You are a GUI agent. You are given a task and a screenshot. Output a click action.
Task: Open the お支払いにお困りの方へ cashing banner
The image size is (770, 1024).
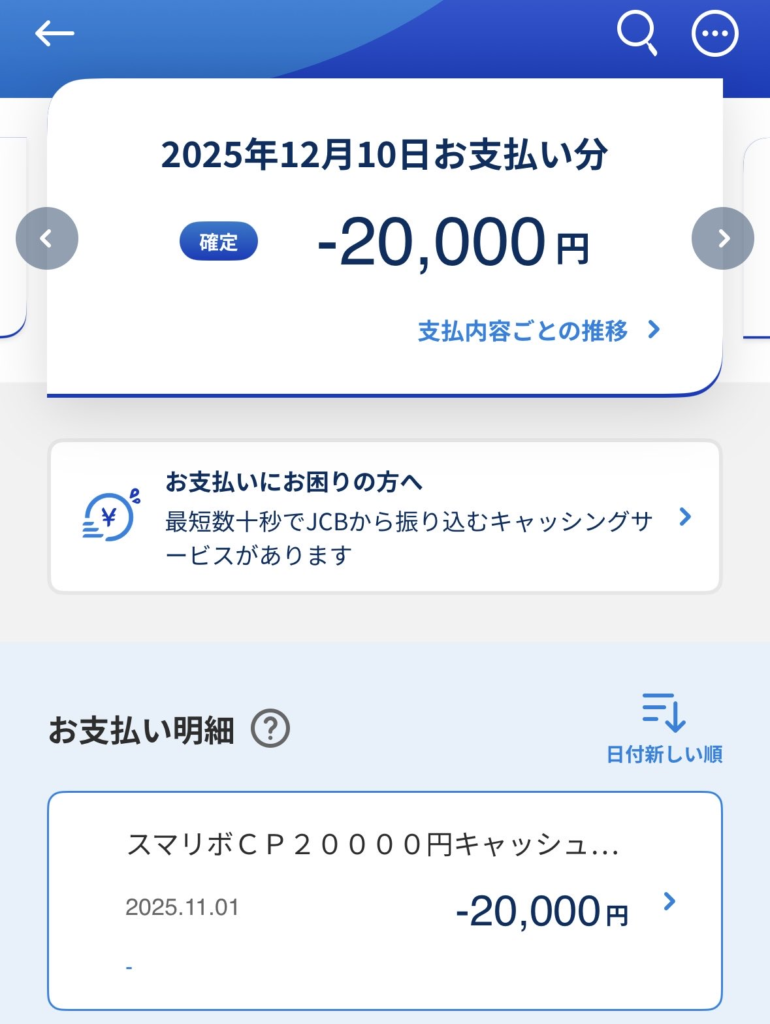point(385,517)
